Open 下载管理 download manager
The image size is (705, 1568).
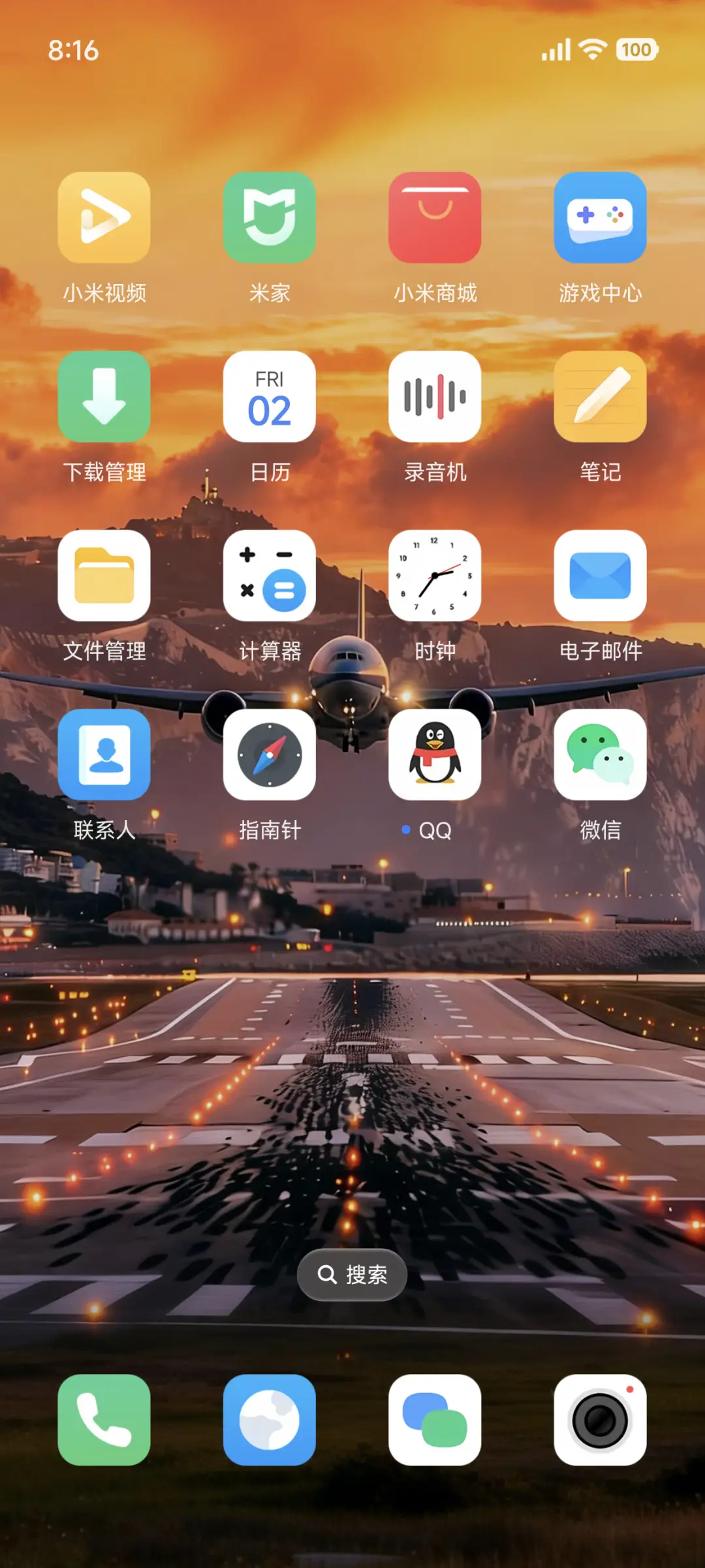[104, 397]
